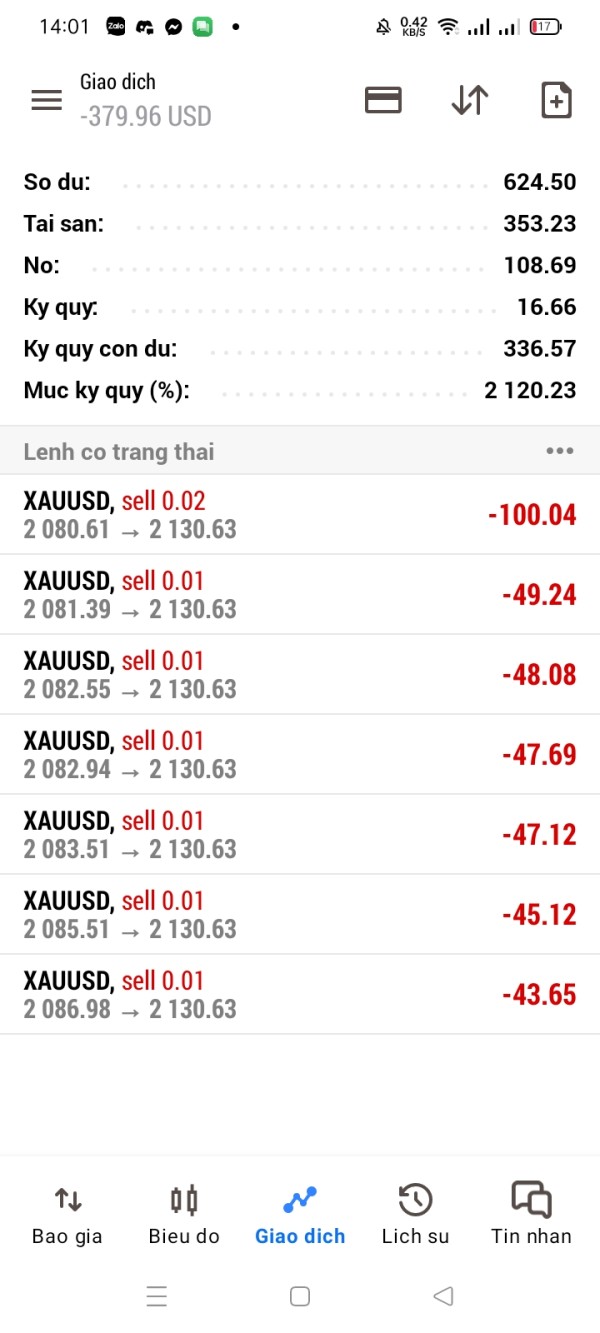Open the Lich su tab

pos(415,1214)
